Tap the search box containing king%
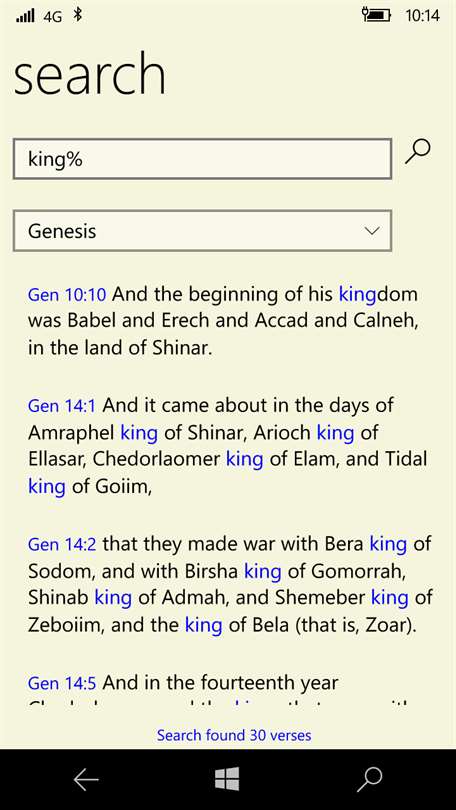The height and width of the screenshot is (810, 456). click(x=202, y=159)
